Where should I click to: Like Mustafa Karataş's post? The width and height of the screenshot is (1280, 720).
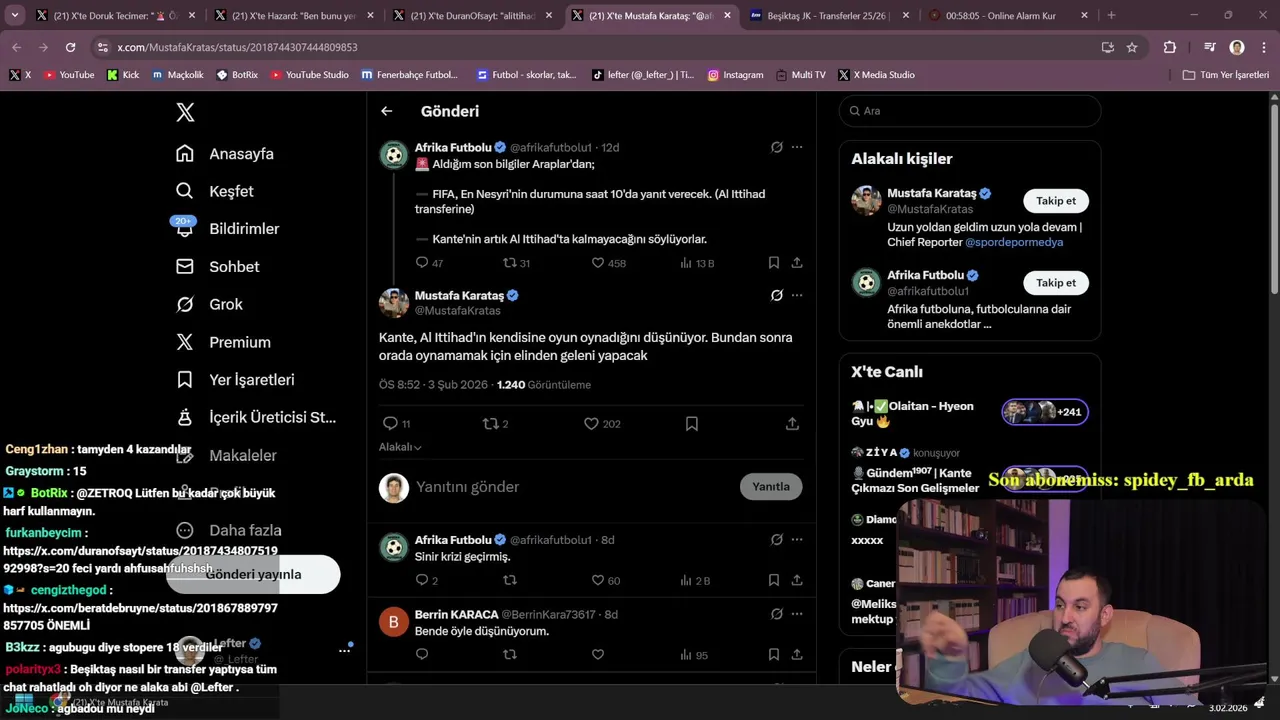[x=591, y=424]
